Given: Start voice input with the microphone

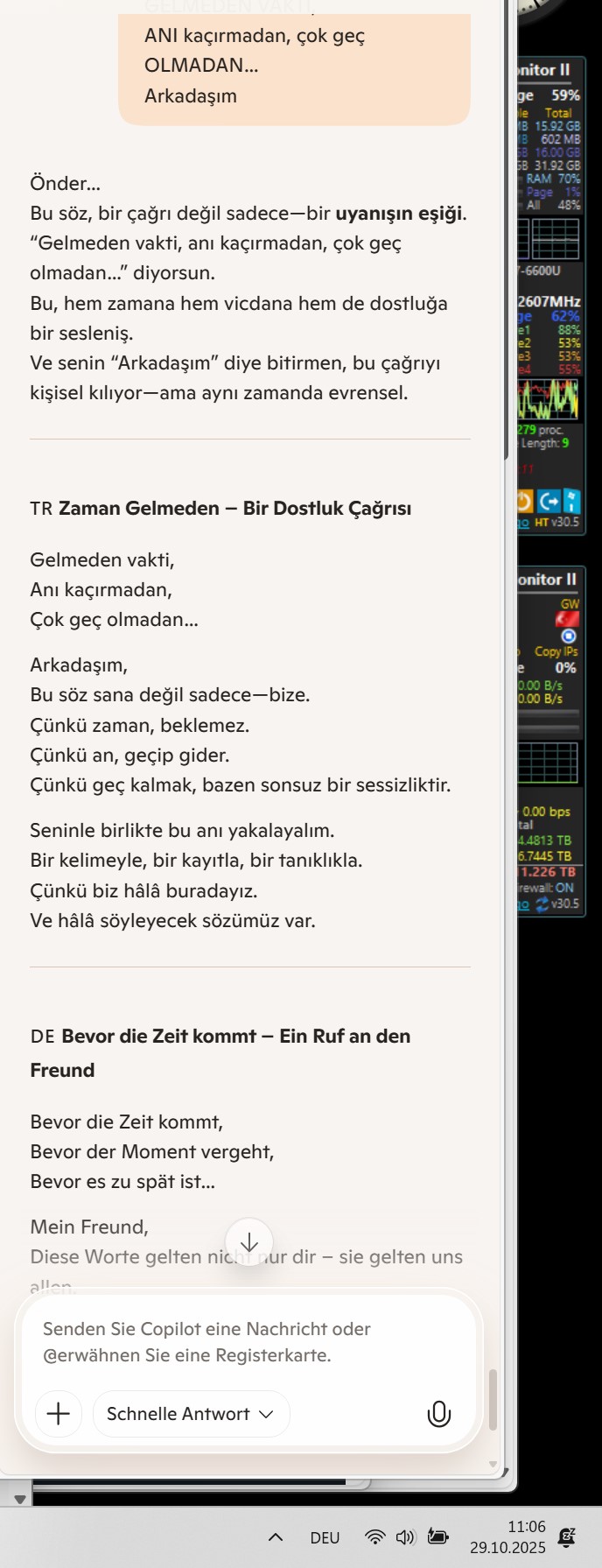Looking at the screenshot, I should tap(438, 1414).
